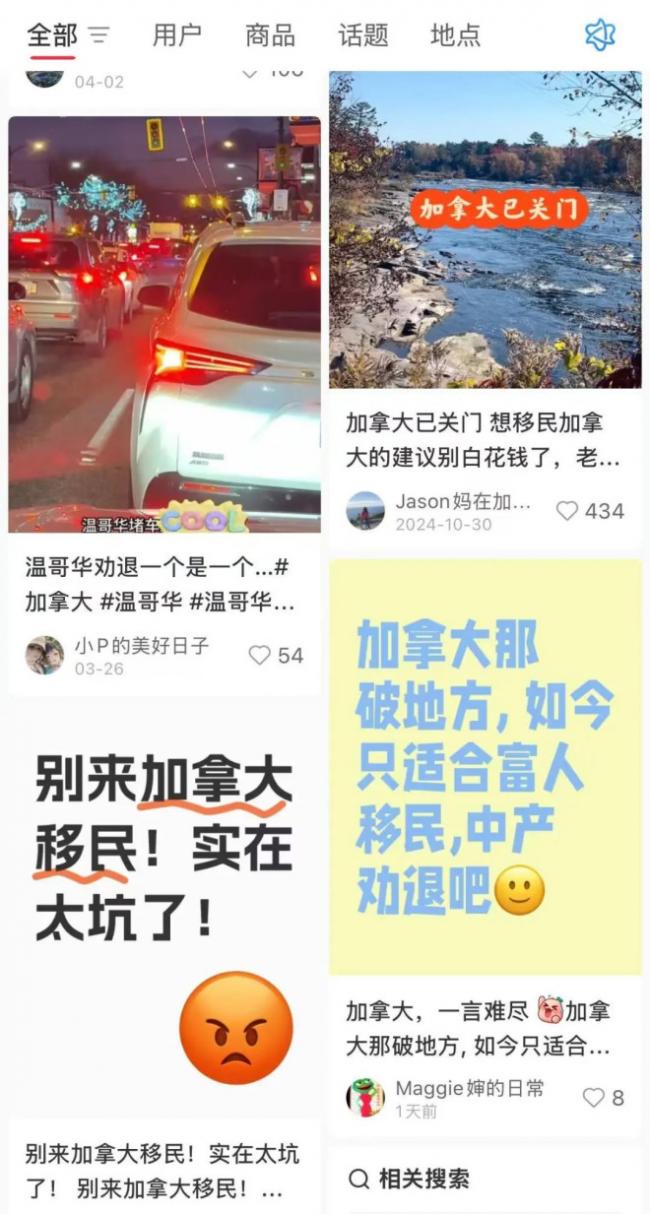Switch to the 用户 tab
Screen dimensions: 650x1214
click(x=177, y=36)
